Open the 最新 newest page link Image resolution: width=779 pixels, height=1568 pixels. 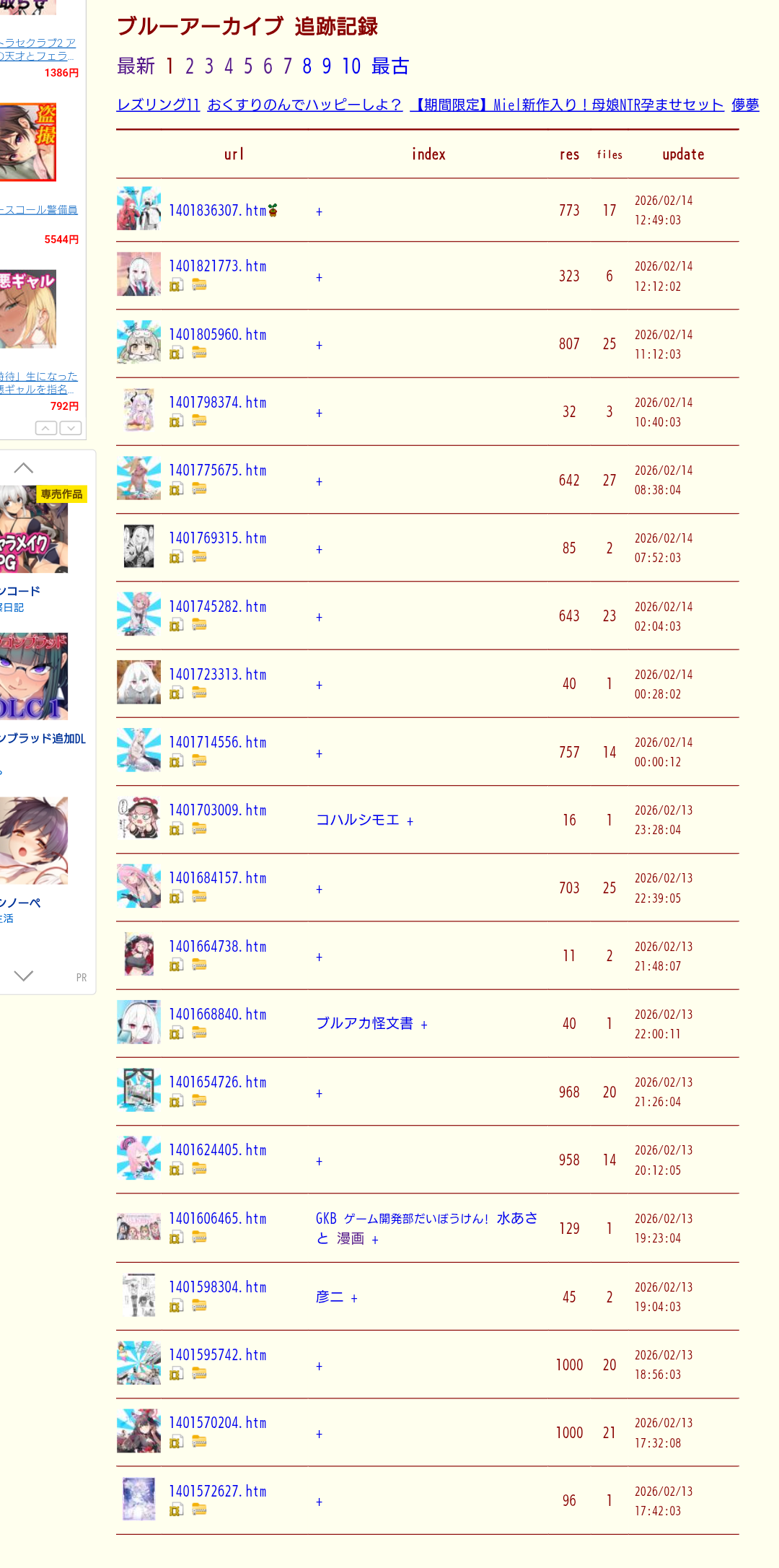[x=136, y=66]
